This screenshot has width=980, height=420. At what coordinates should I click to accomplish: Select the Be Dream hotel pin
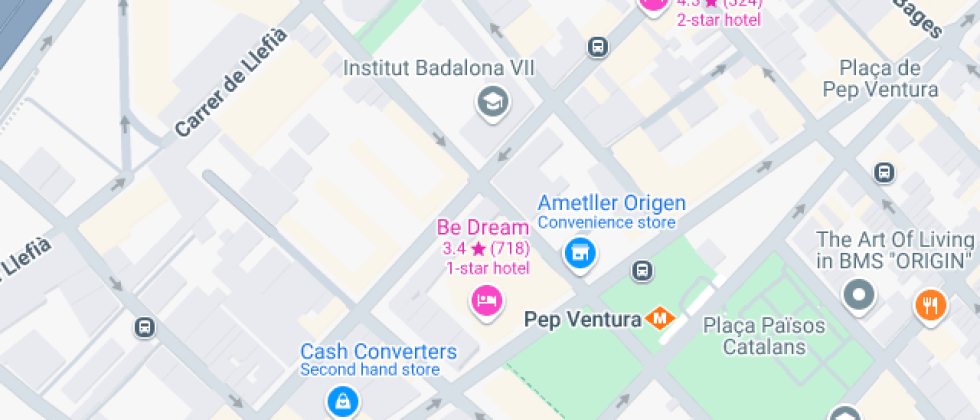pyautogui.click(x=486, y=299)
